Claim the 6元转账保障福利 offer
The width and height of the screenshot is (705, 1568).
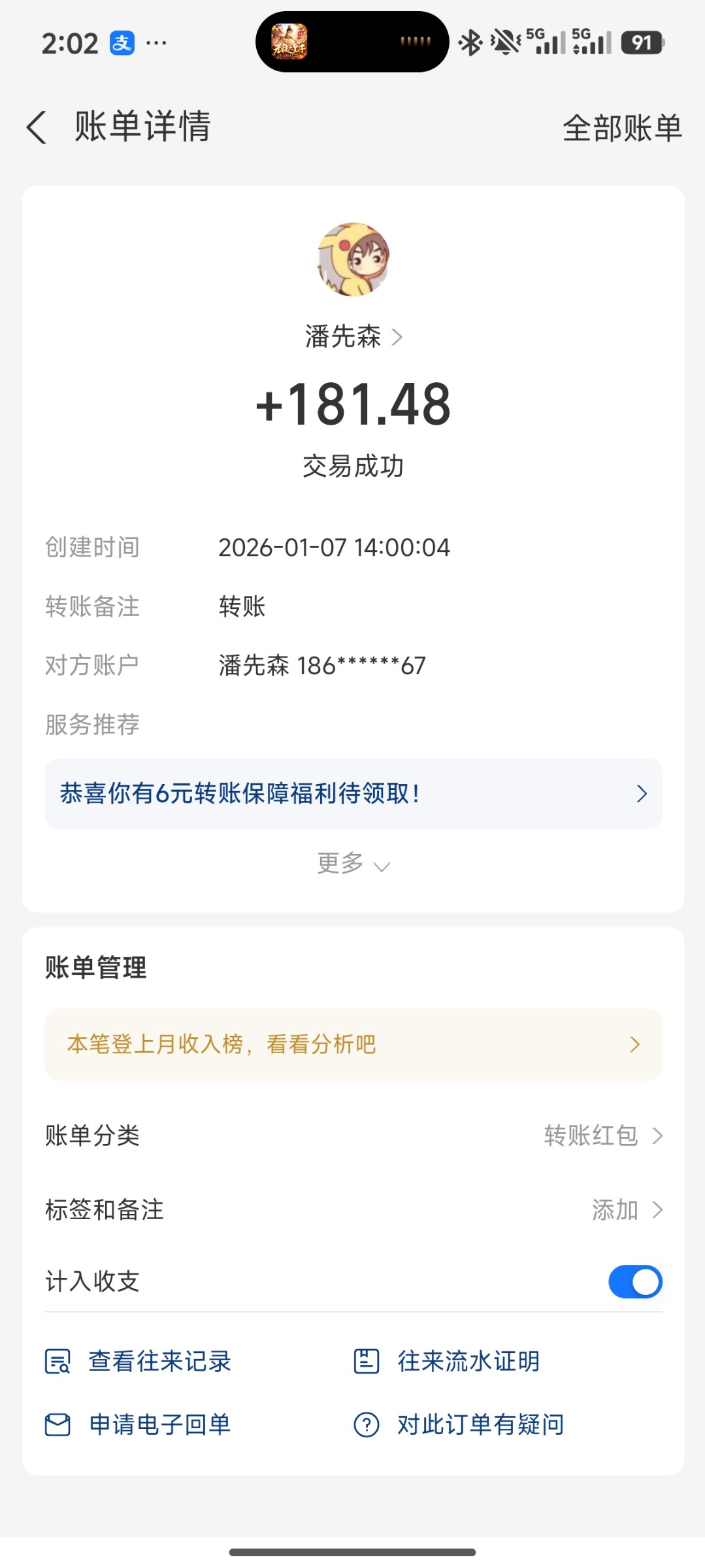(x=353, y=794)
